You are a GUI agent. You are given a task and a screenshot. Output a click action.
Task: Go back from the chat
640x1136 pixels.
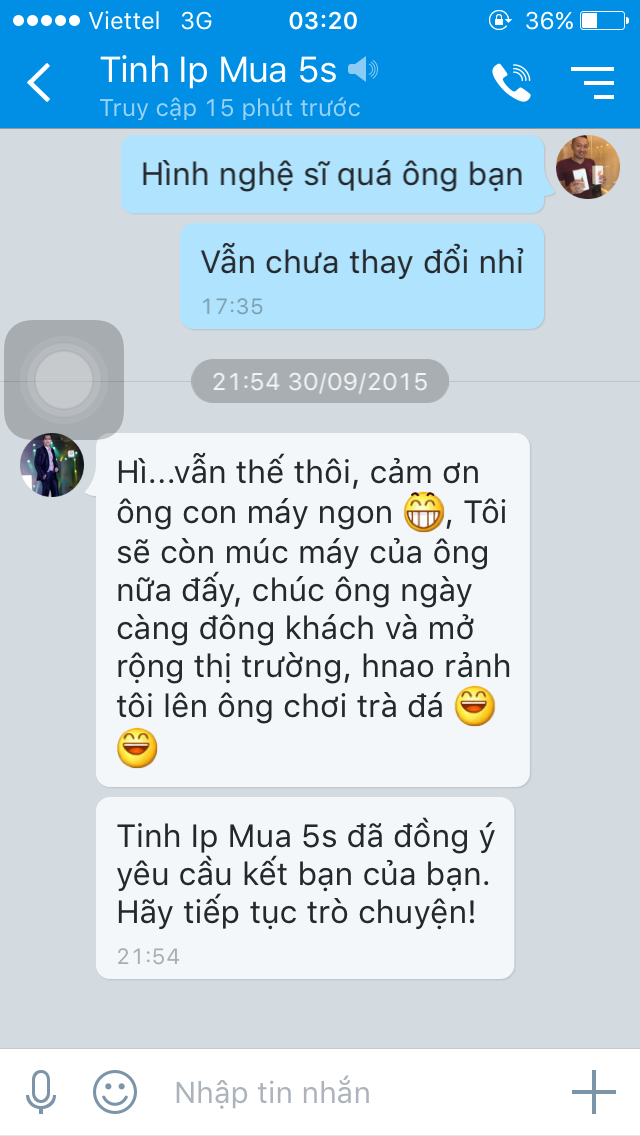39,82
